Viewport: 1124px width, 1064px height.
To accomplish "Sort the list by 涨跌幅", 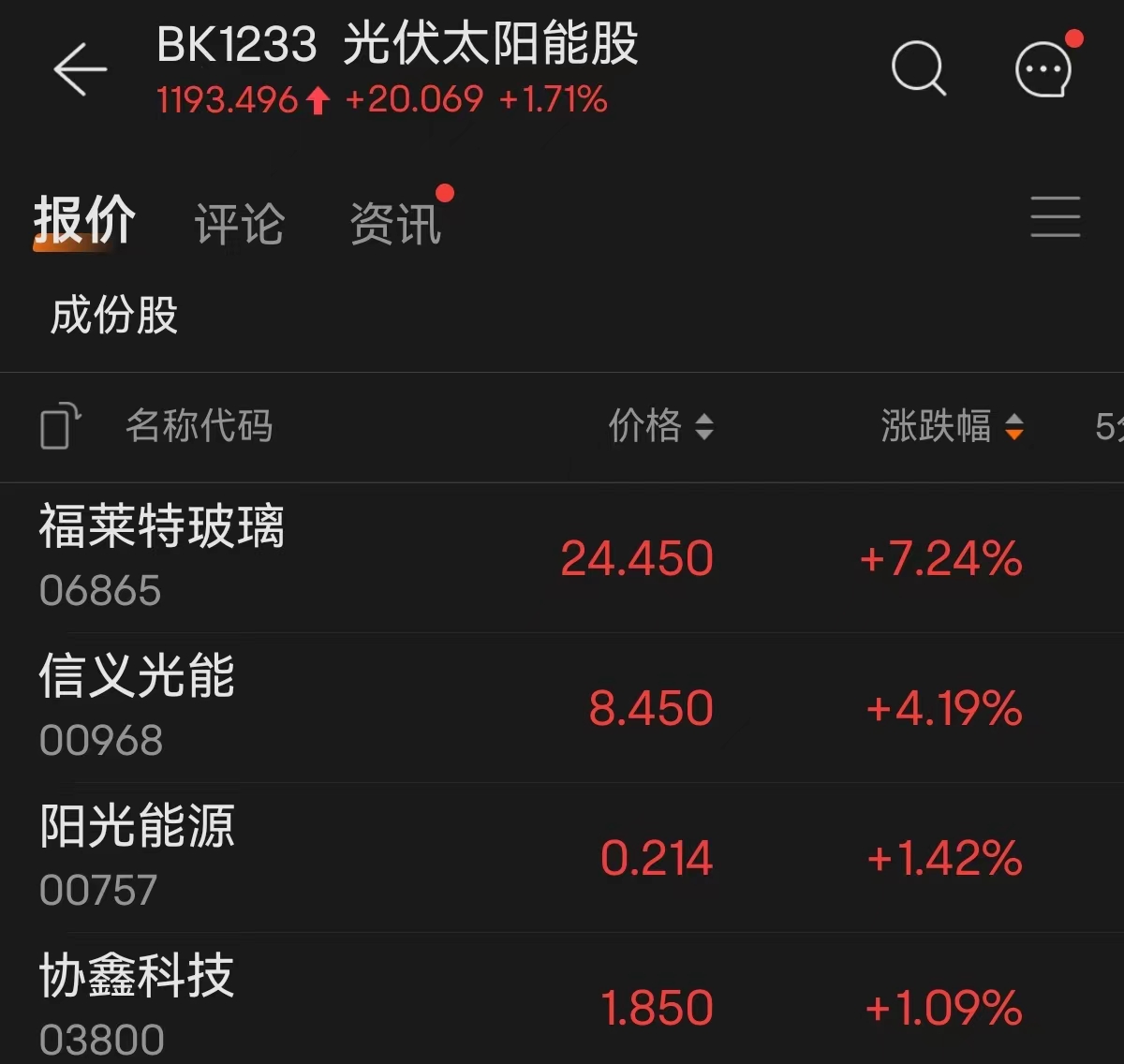I will pos(951,426).
